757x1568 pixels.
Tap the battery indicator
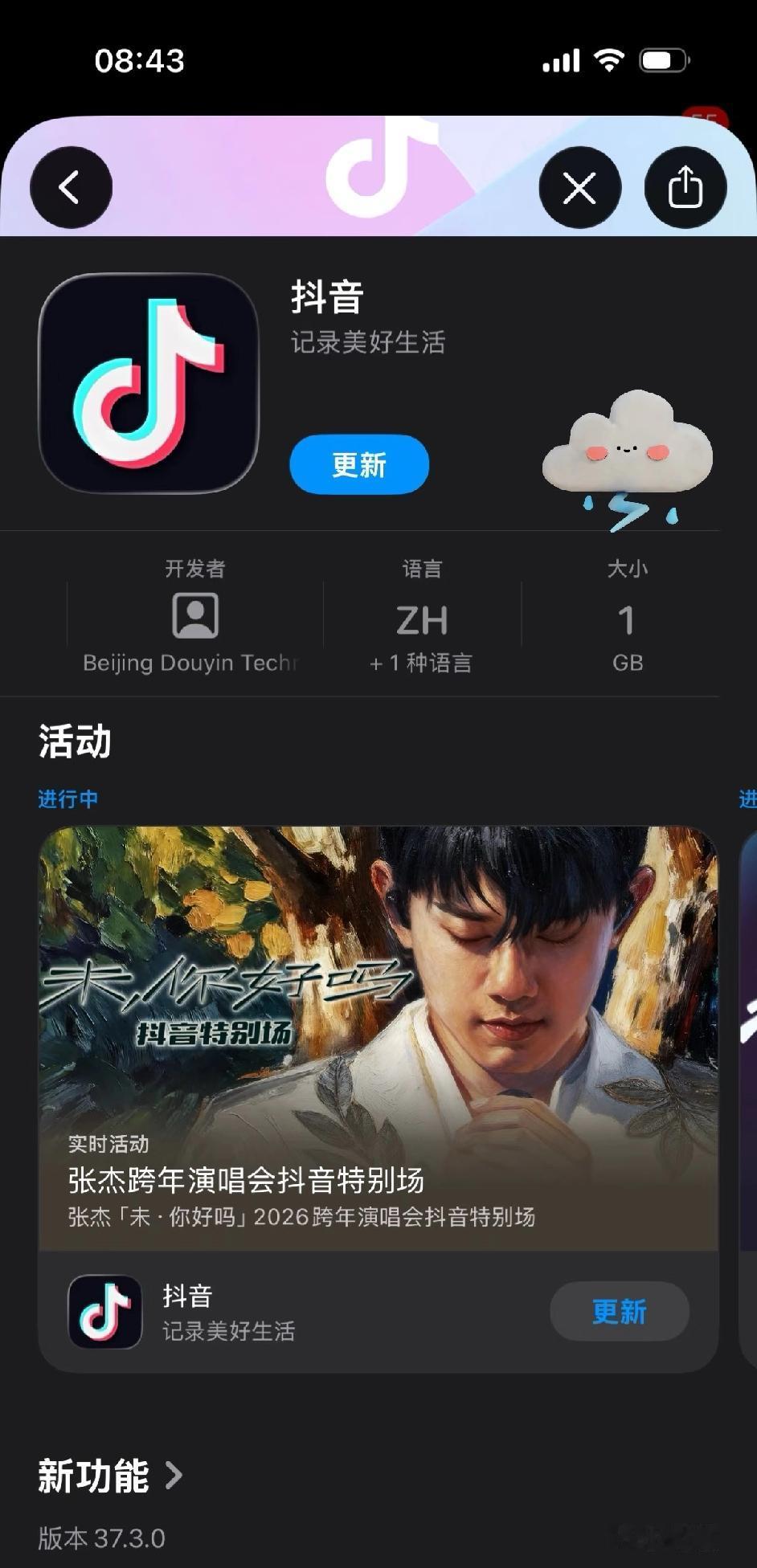(x=664, y=59)
